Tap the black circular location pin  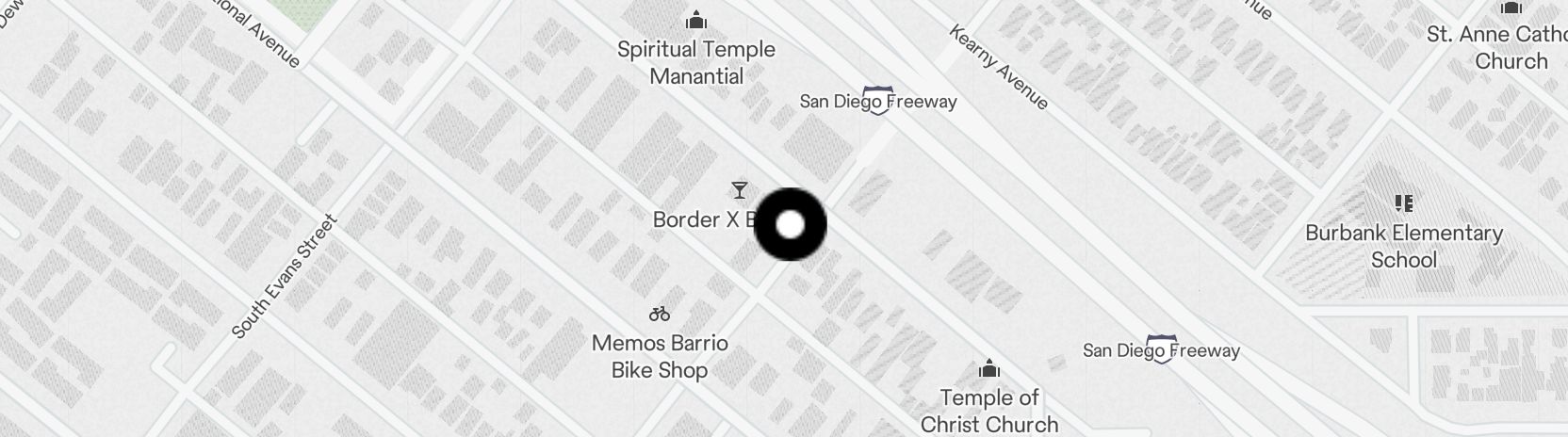[791, 224]
